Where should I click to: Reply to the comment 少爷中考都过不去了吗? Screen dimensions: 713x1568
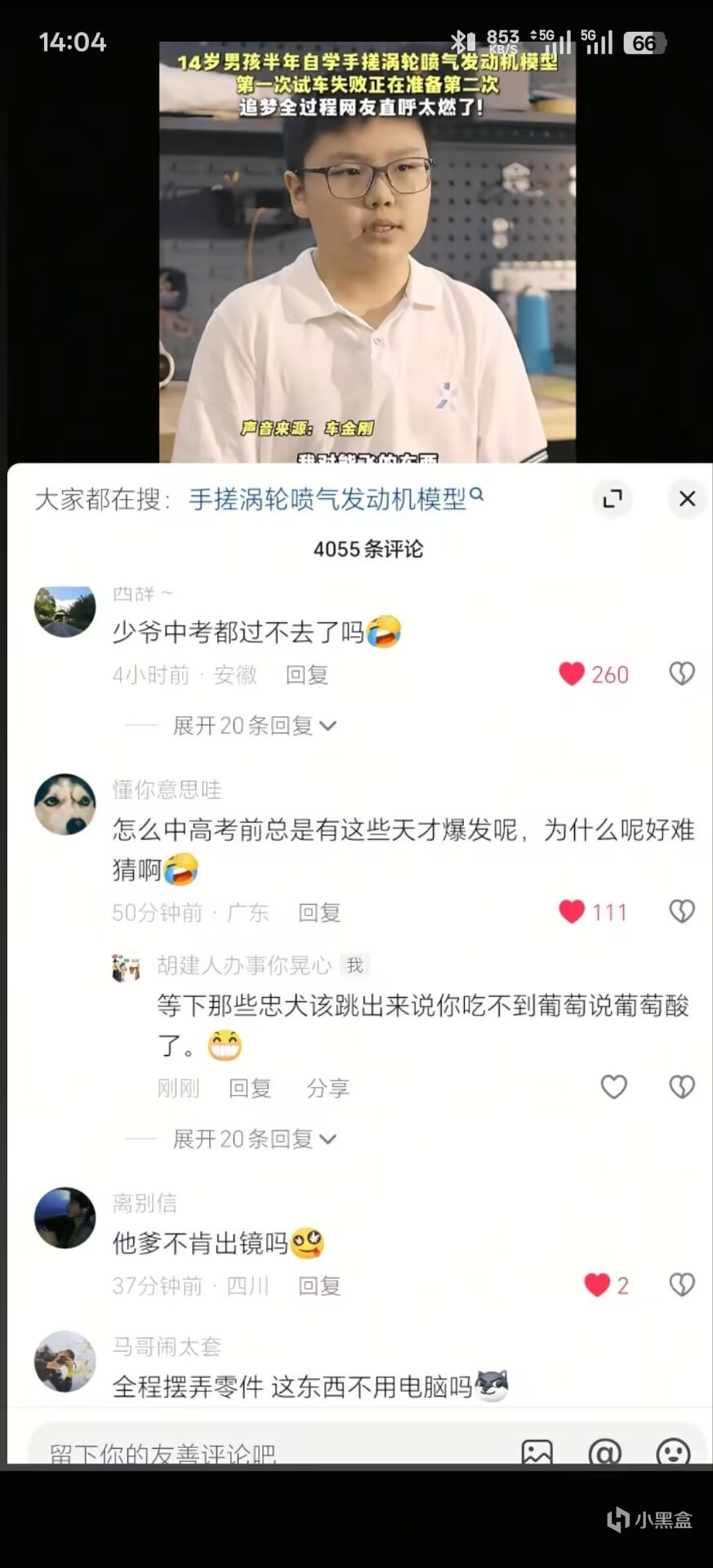click(306, 675)
